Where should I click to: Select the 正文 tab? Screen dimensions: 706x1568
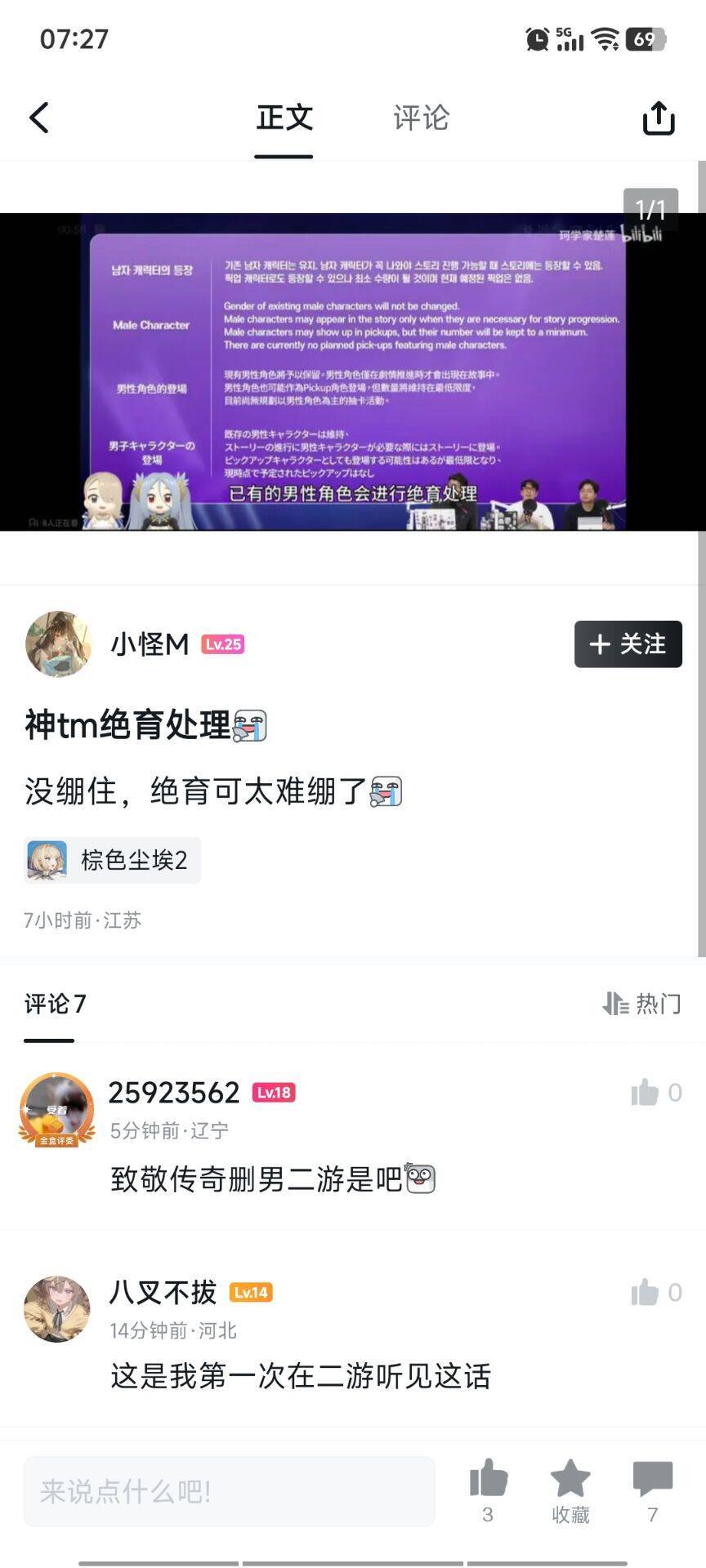coord(284,118)
